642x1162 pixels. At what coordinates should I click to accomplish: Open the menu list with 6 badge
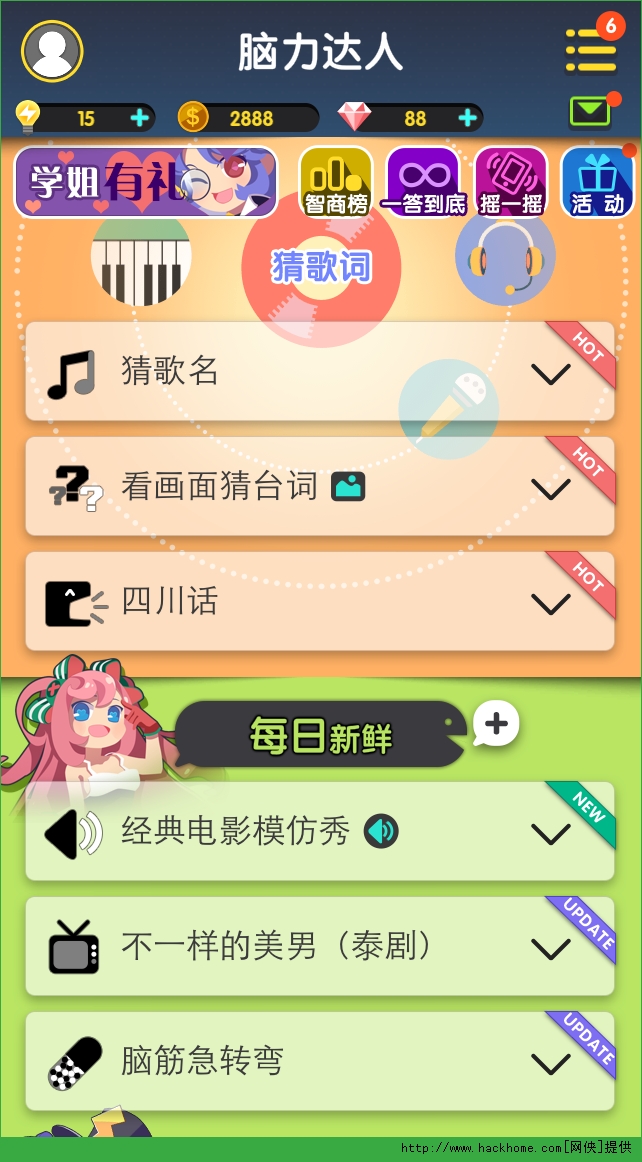click(591, 47)
